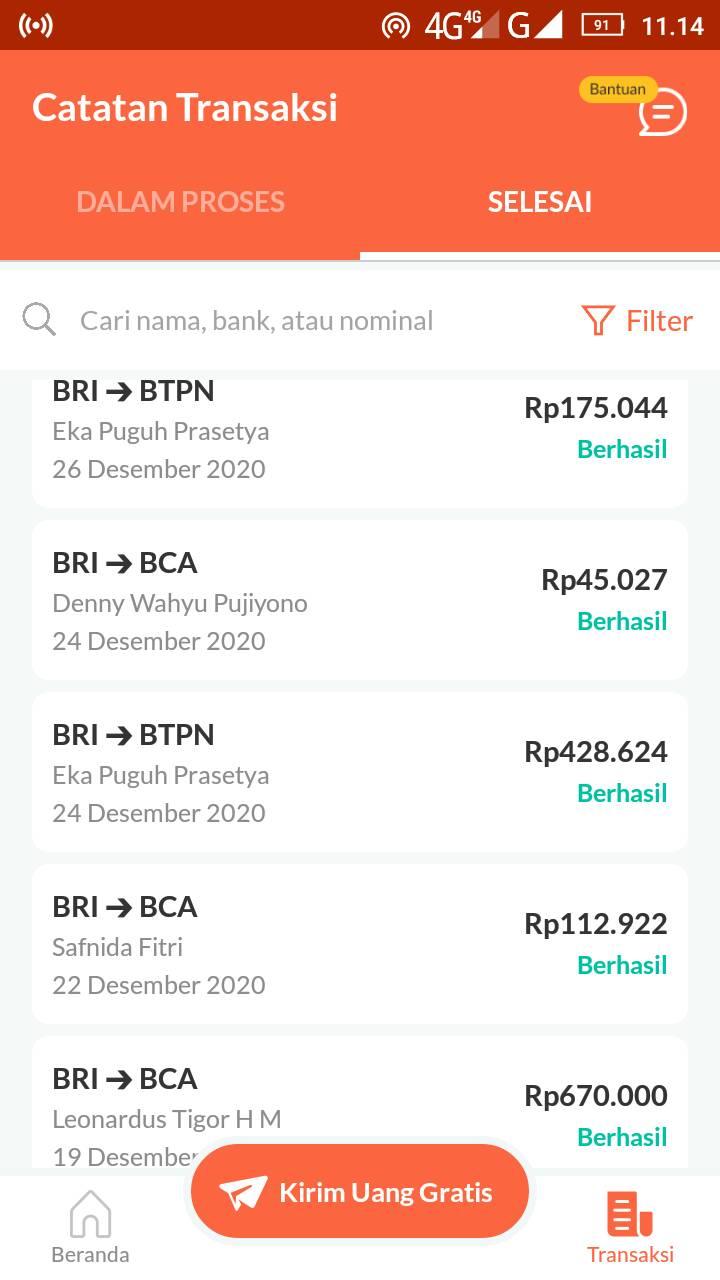720x1280 pixels.
Task: Go to the Beranda home tab
Action: pyautogui.click(x=90, y=1226)
